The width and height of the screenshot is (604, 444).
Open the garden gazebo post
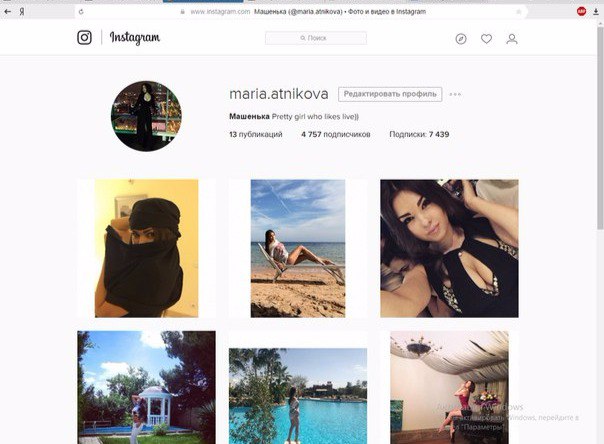click(x=146, y=386)
